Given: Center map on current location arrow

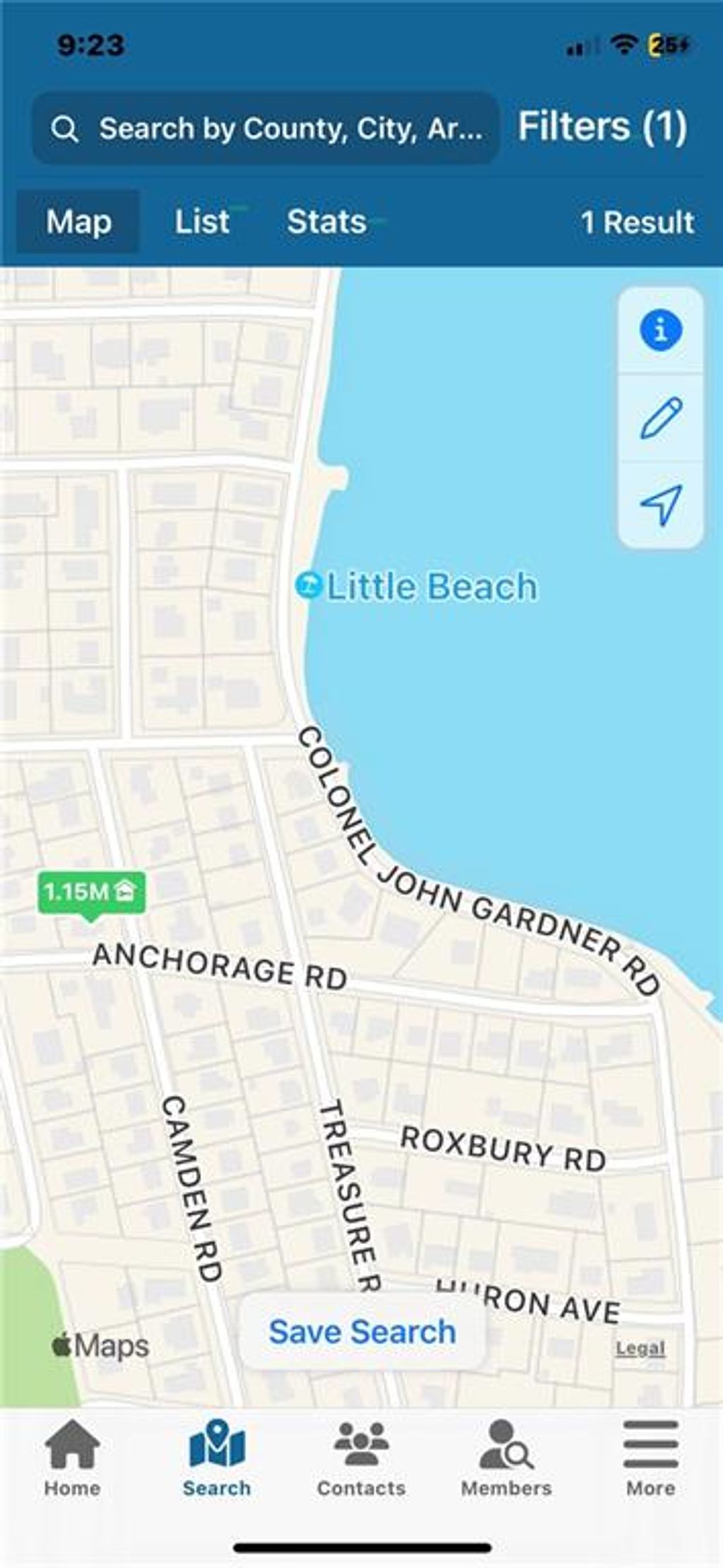Looking at the screenshot, I should [661, 505].
